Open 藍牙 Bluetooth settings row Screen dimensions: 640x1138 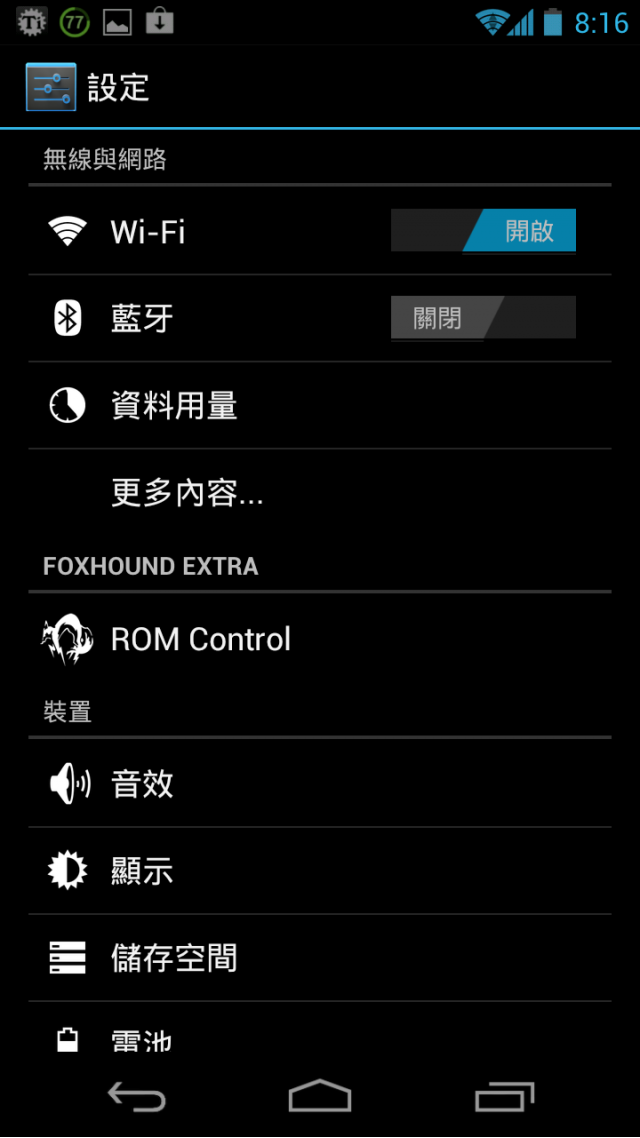(x=200, y=319)
